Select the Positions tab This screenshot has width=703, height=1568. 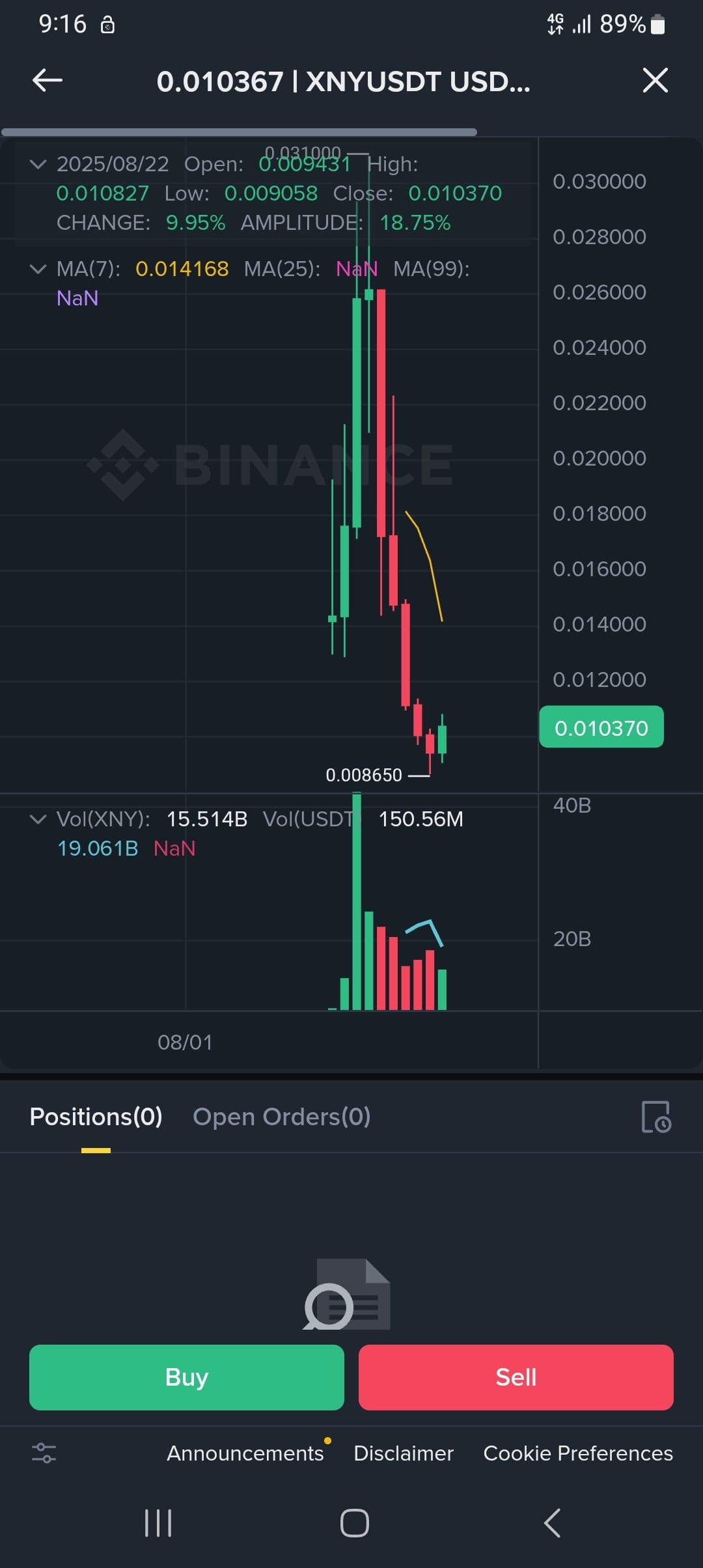pyautogui.click(x=95, y=1116)
